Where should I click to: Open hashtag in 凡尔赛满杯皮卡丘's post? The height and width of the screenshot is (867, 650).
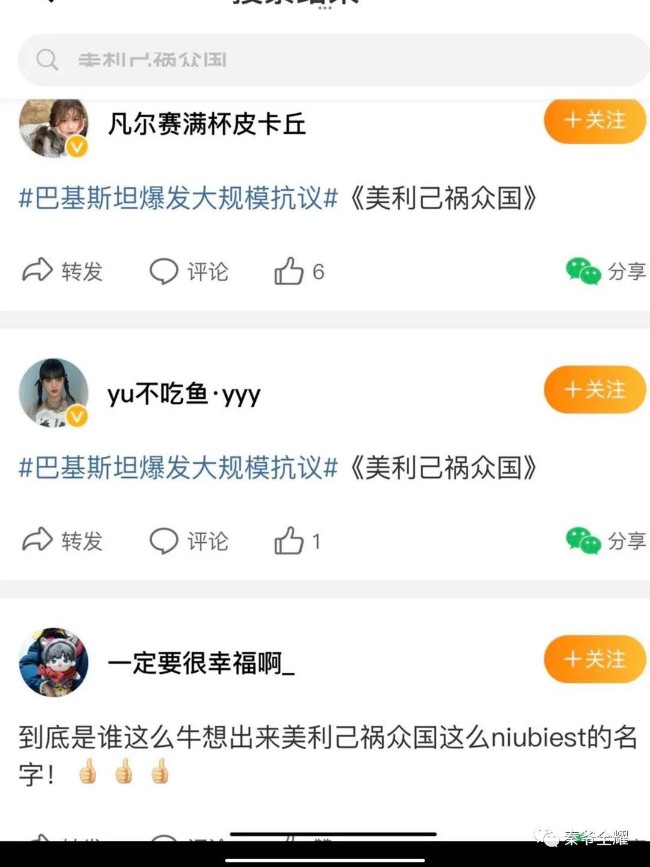point(178,198)
